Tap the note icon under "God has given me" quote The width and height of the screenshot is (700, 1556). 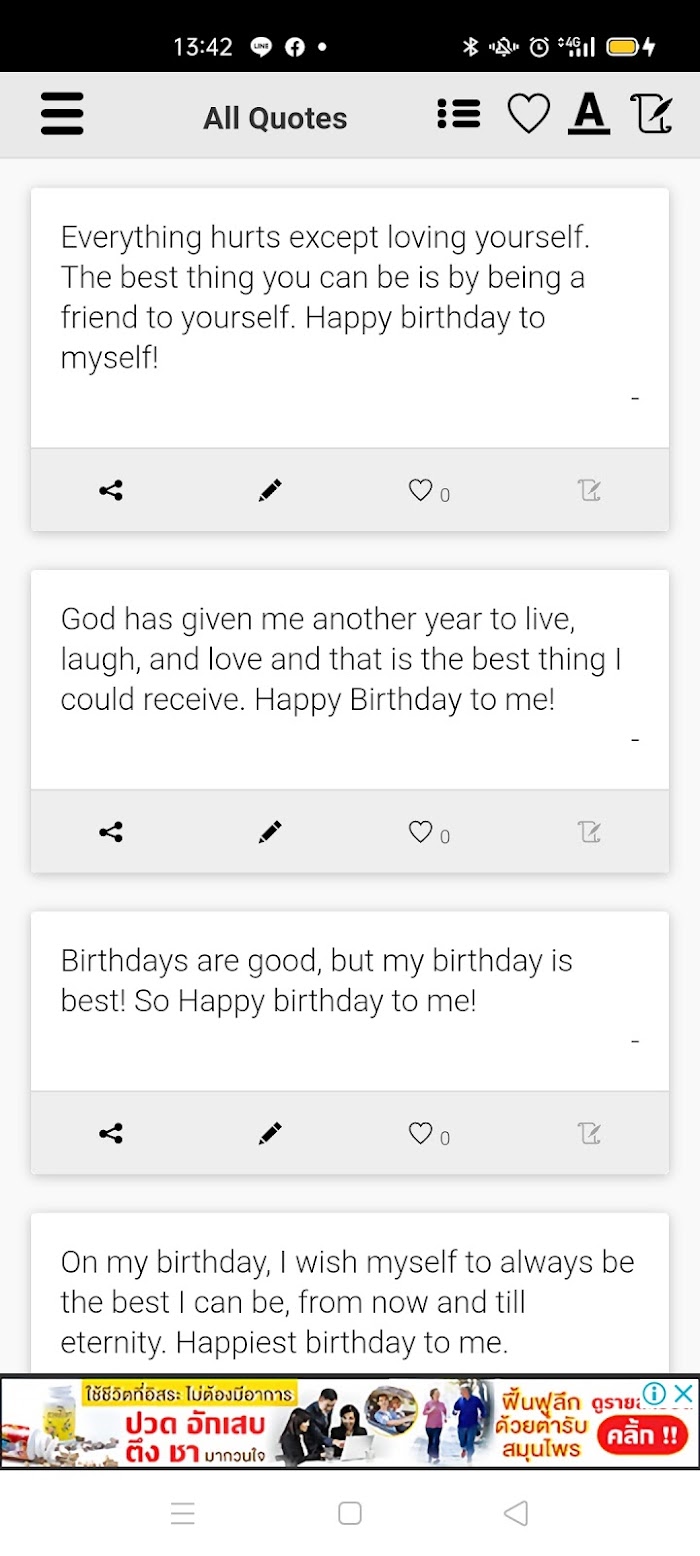(589, 832)
